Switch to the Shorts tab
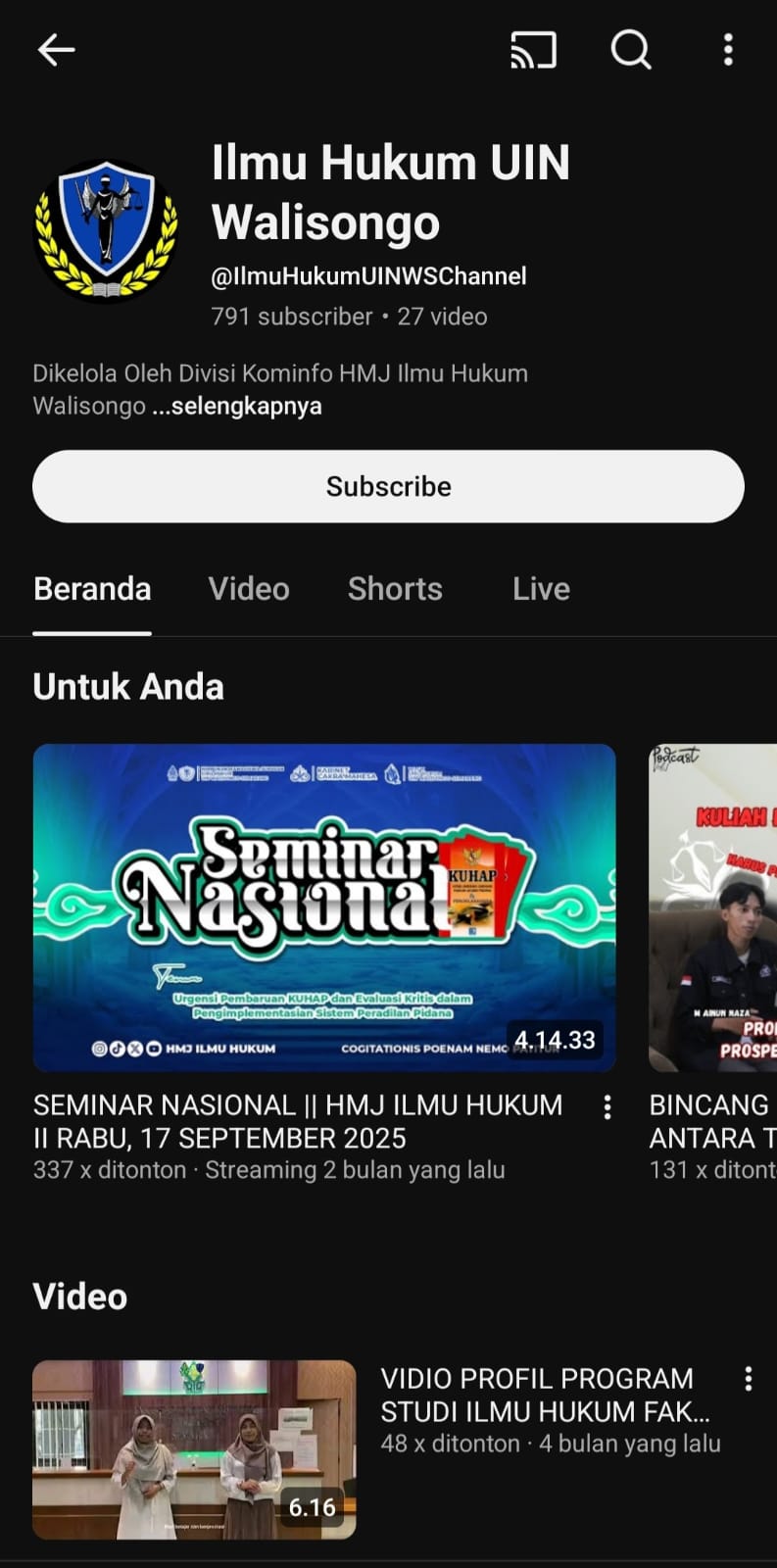 [x=395, y=589]
